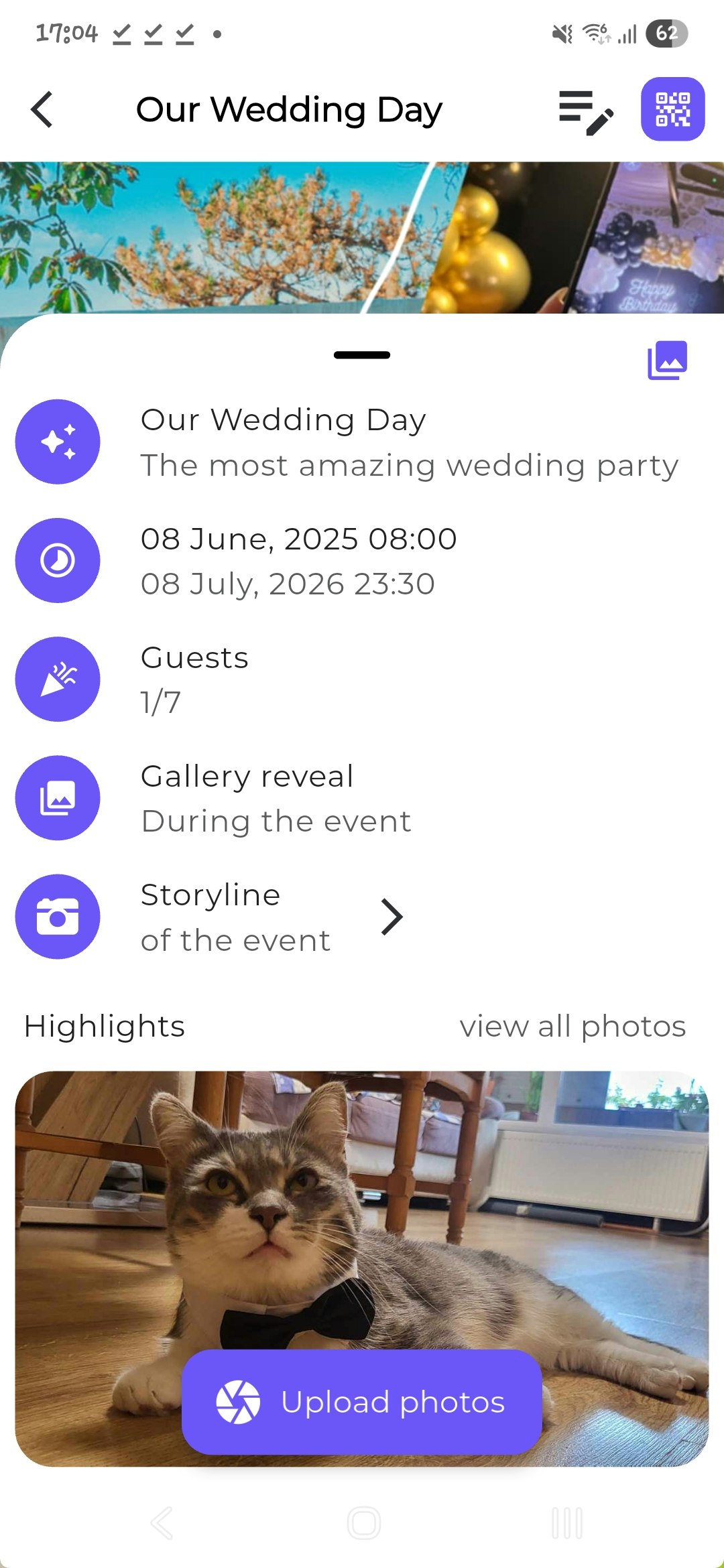Open view all photos

pyautogui.click(x=573, y=1025)
